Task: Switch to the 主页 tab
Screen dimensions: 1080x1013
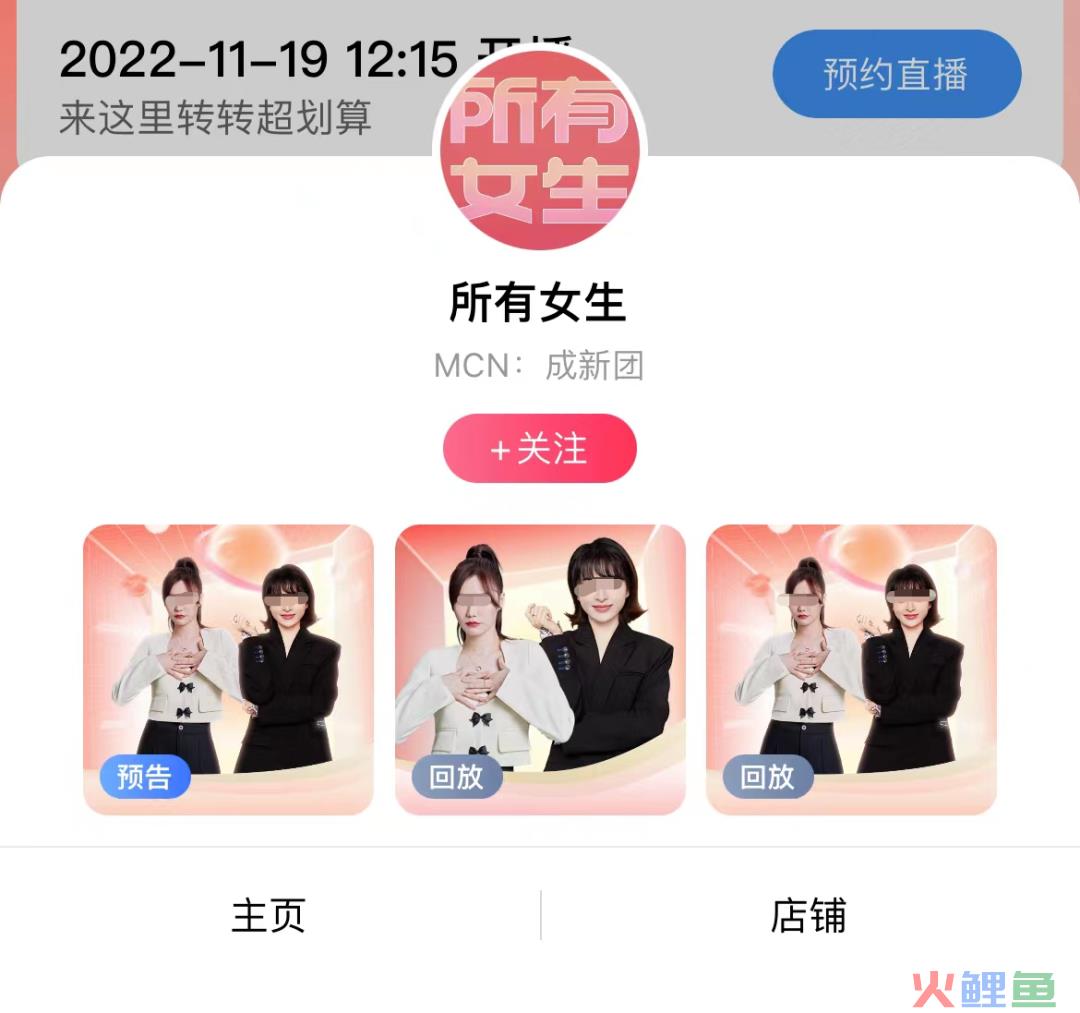Action: pos(268,916)
